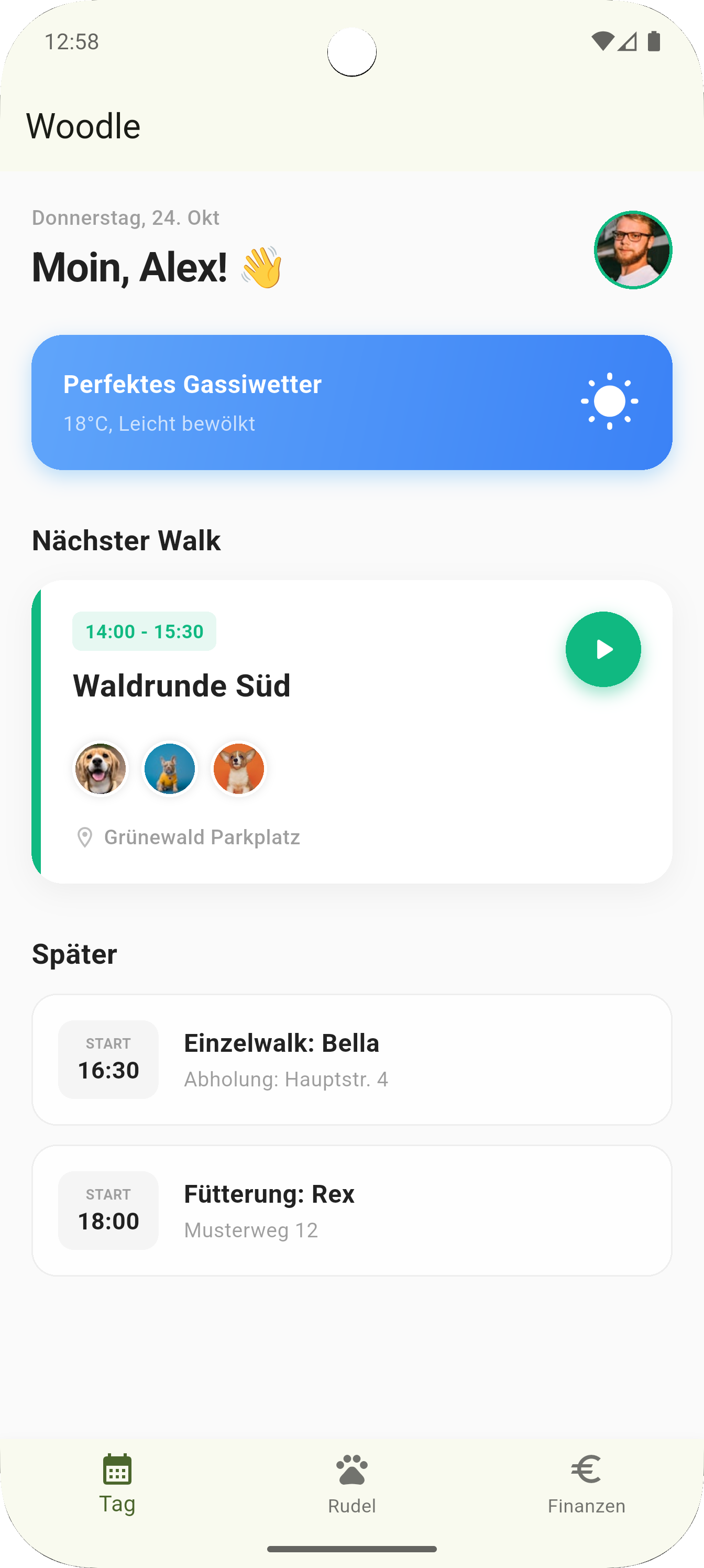This screenshot has height=1568, width=704.
Task: Click the sun weather icon
Action: (609, 401)
